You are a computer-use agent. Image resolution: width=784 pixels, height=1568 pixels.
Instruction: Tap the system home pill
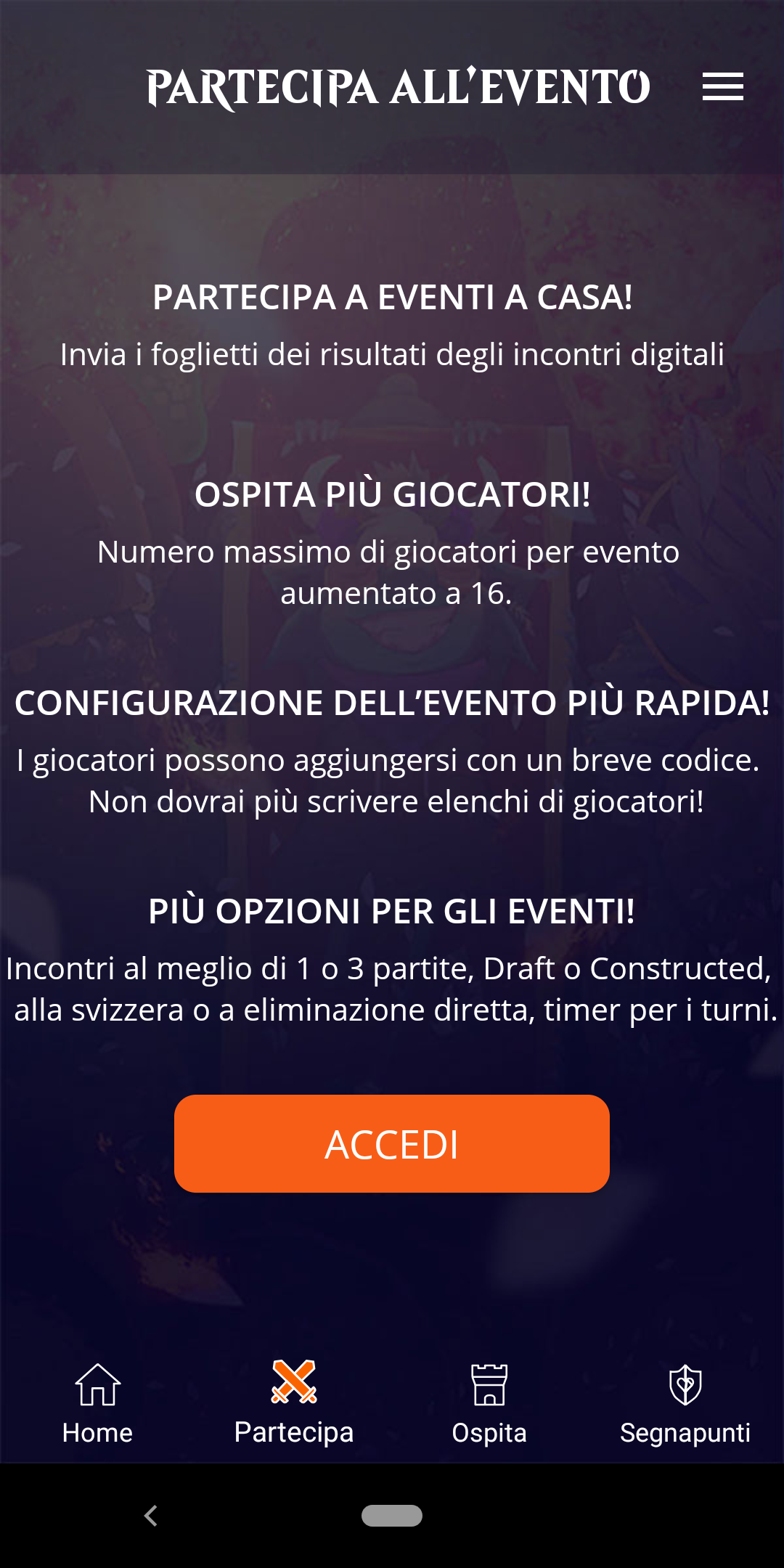click(x=392, y=1516)
